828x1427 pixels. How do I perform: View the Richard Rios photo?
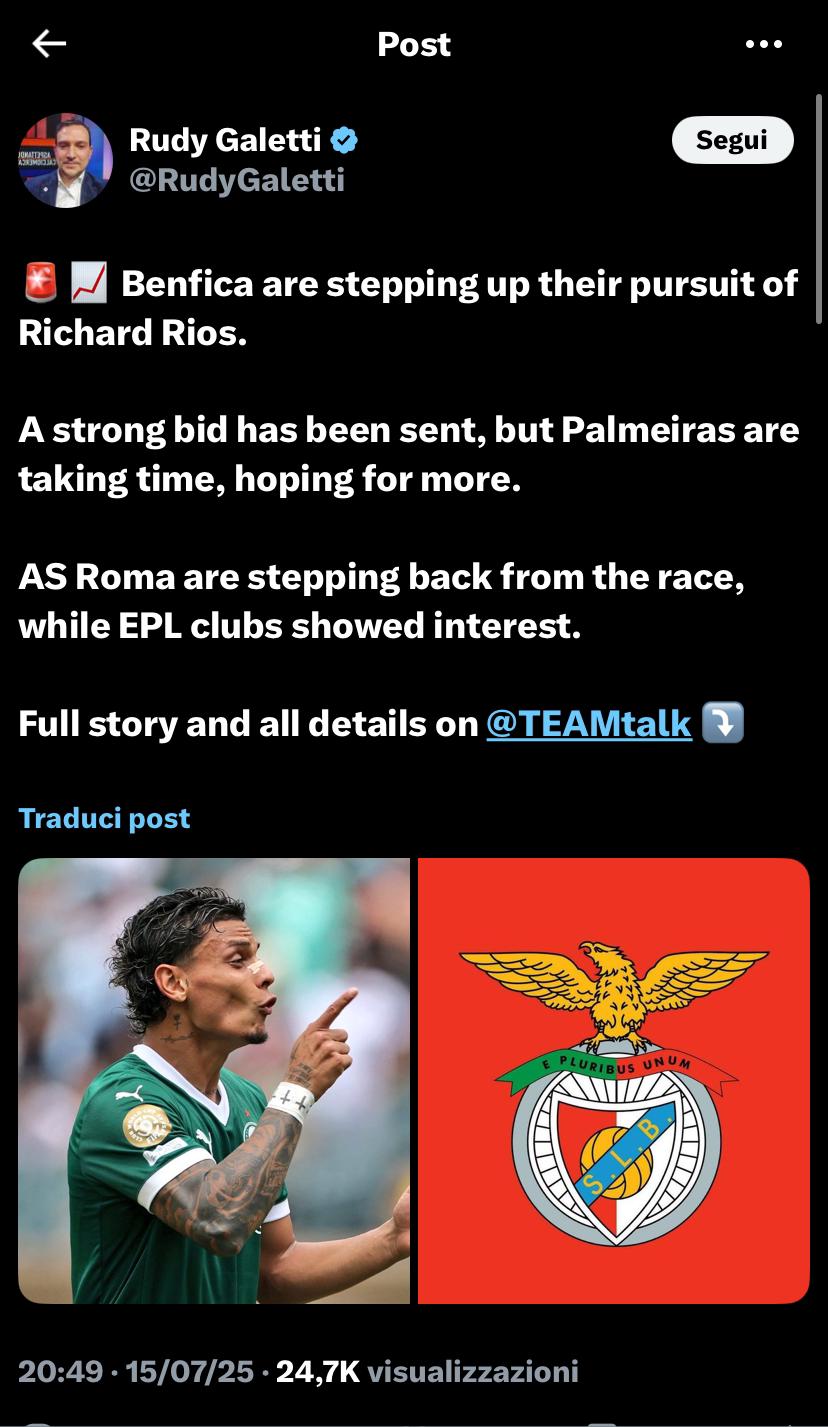[x=214, y=1081]
